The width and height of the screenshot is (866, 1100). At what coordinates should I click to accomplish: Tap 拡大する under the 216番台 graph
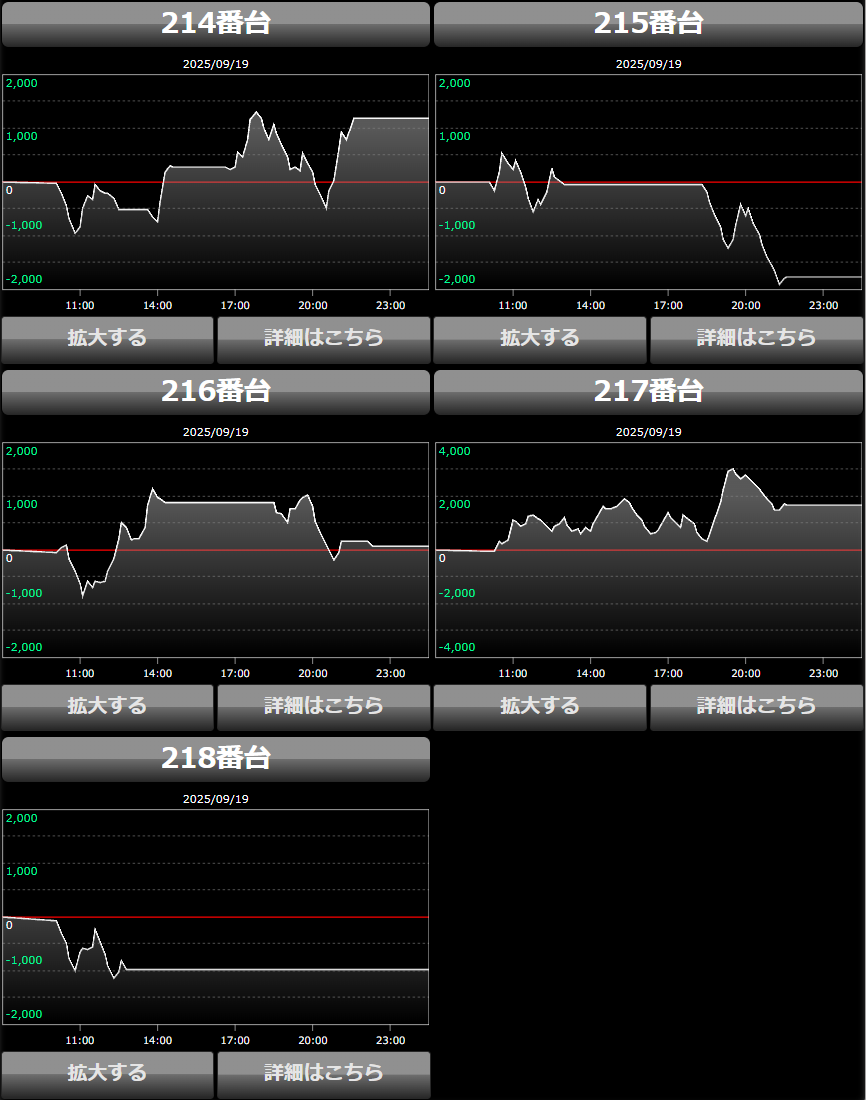pos(107,707)
